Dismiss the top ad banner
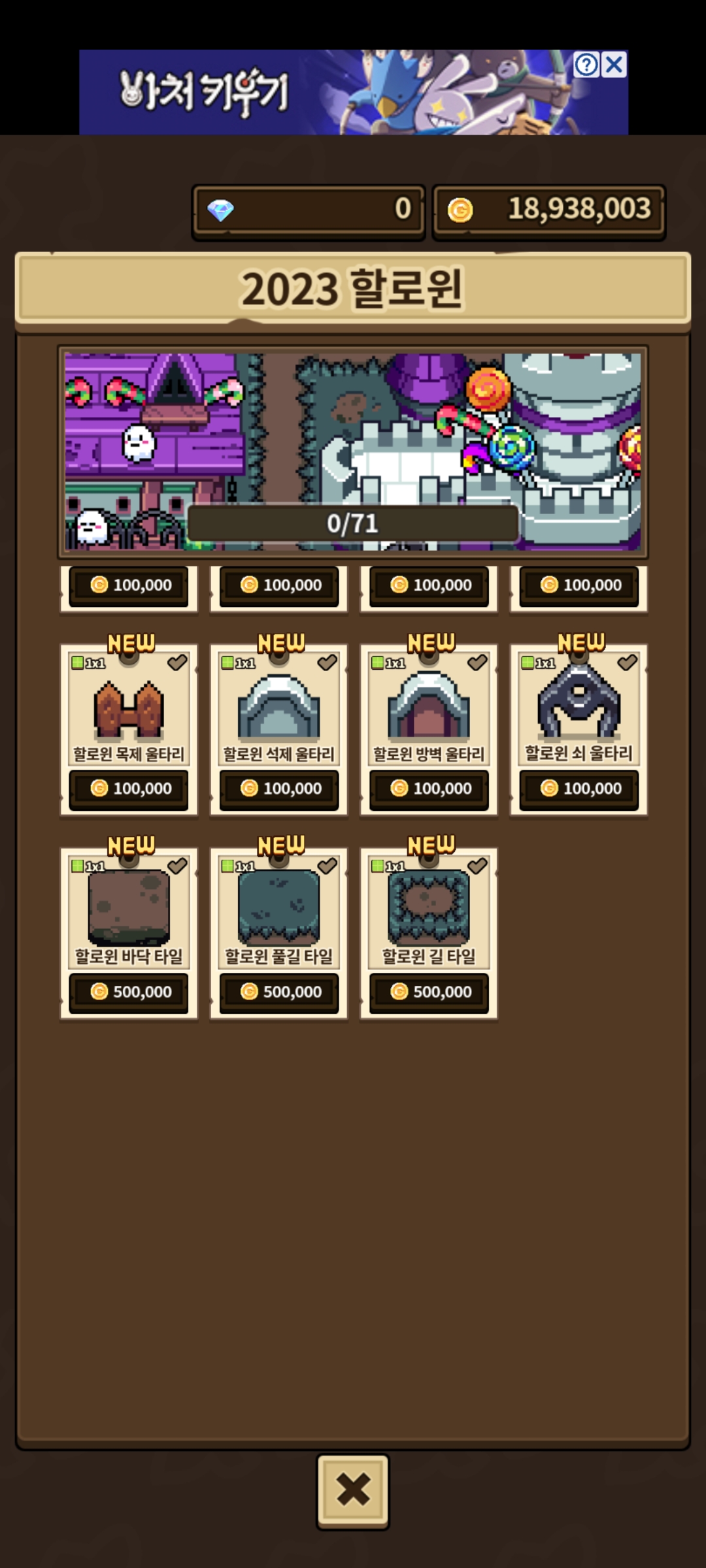Screen dimensions: 706x1568 pos(614,65)
